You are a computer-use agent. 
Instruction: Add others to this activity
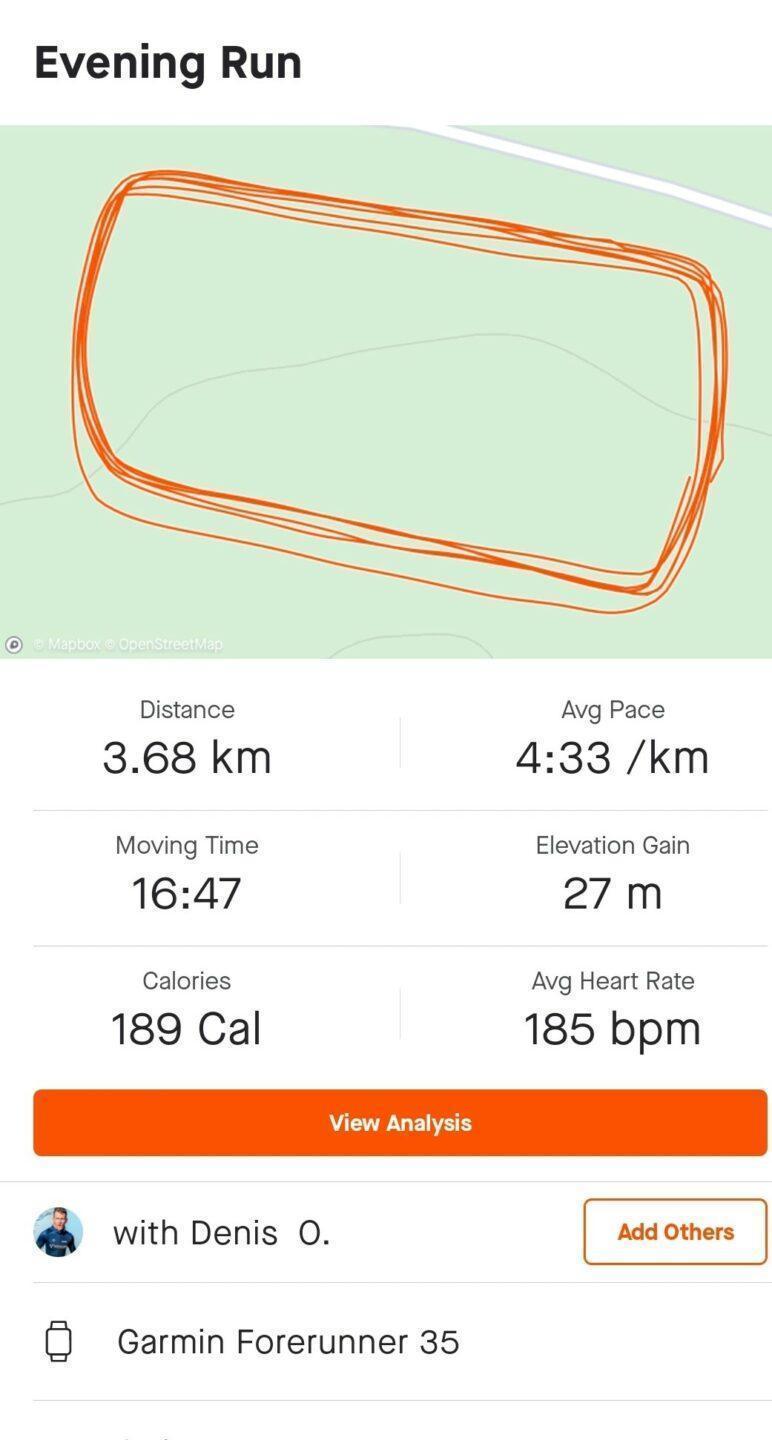675,1231
